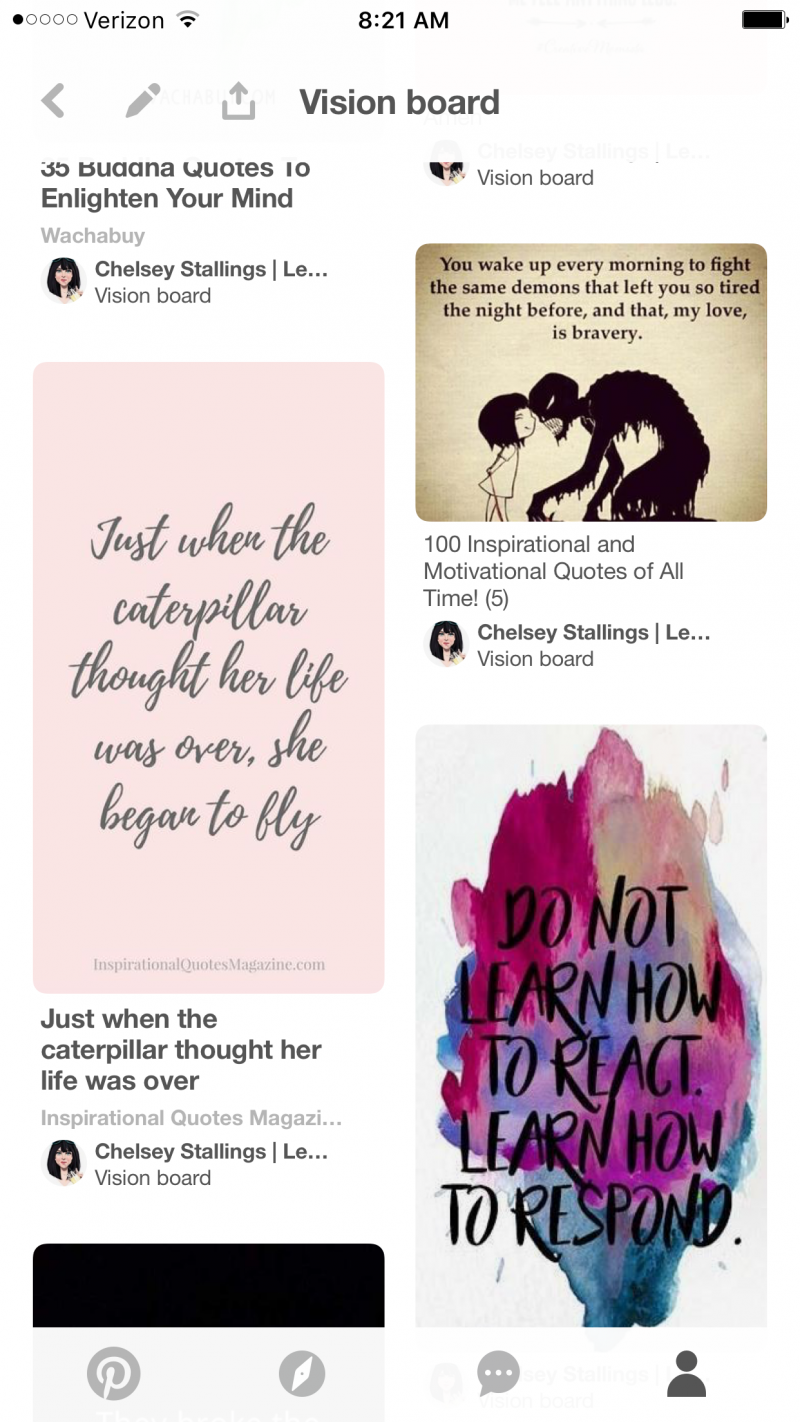Share the Vision board
The image size is (800, 1422).
238,101
